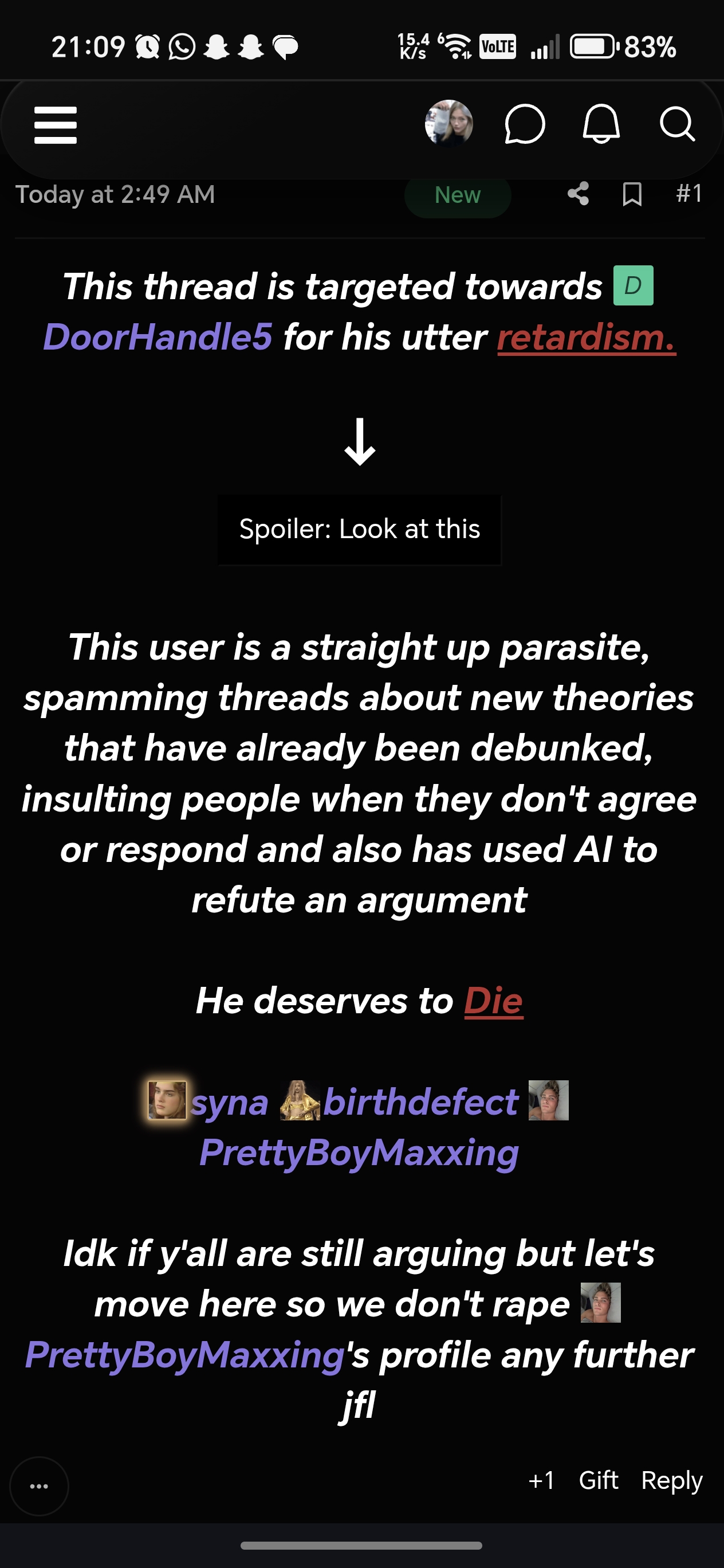Open post number #1 permalink
The image size is (724, 1568).
(689, 194)
